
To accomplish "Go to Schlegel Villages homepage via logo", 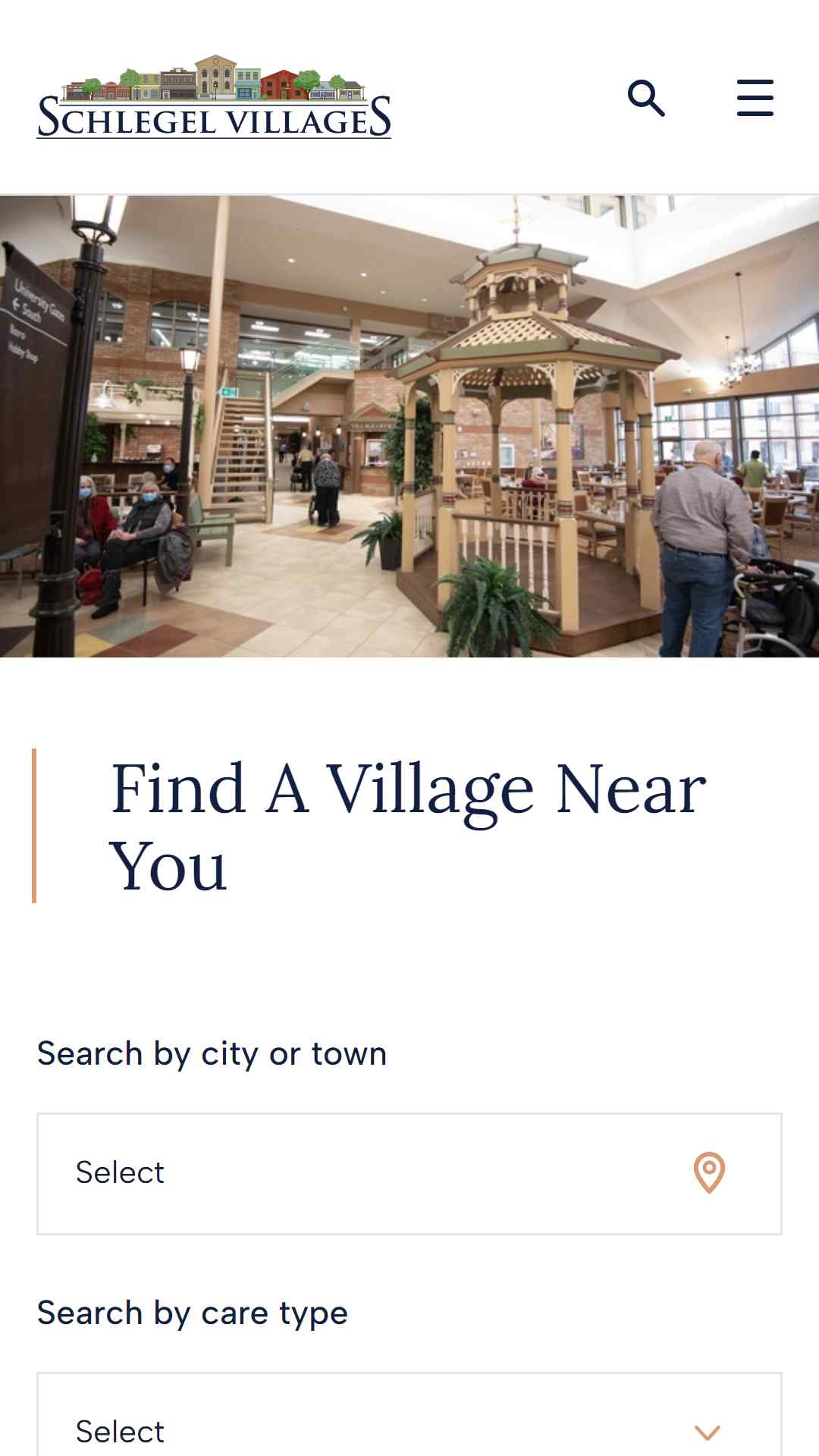I will tap(214, 96).
